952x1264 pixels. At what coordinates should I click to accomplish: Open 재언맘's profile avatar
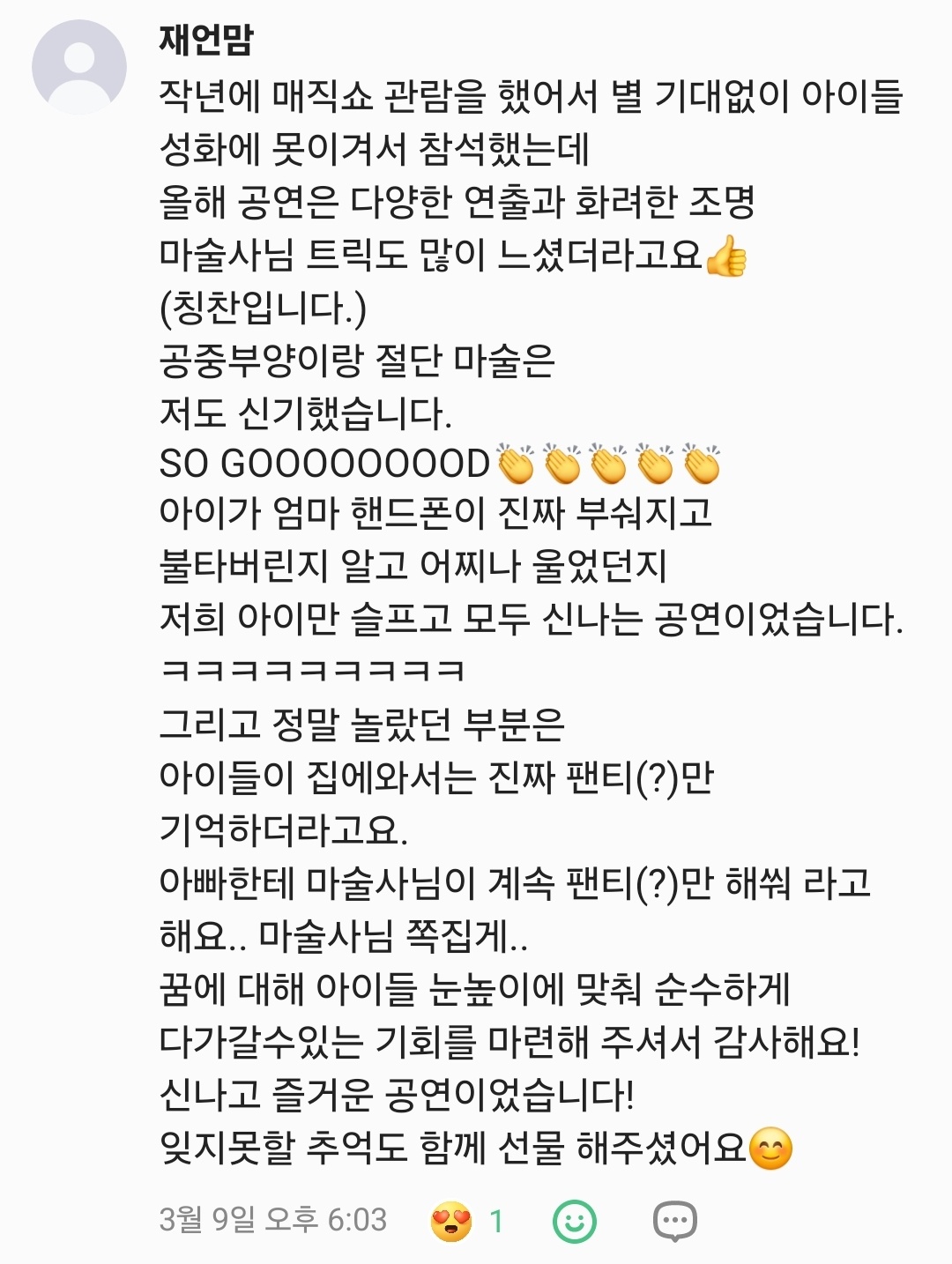[79, 67]
